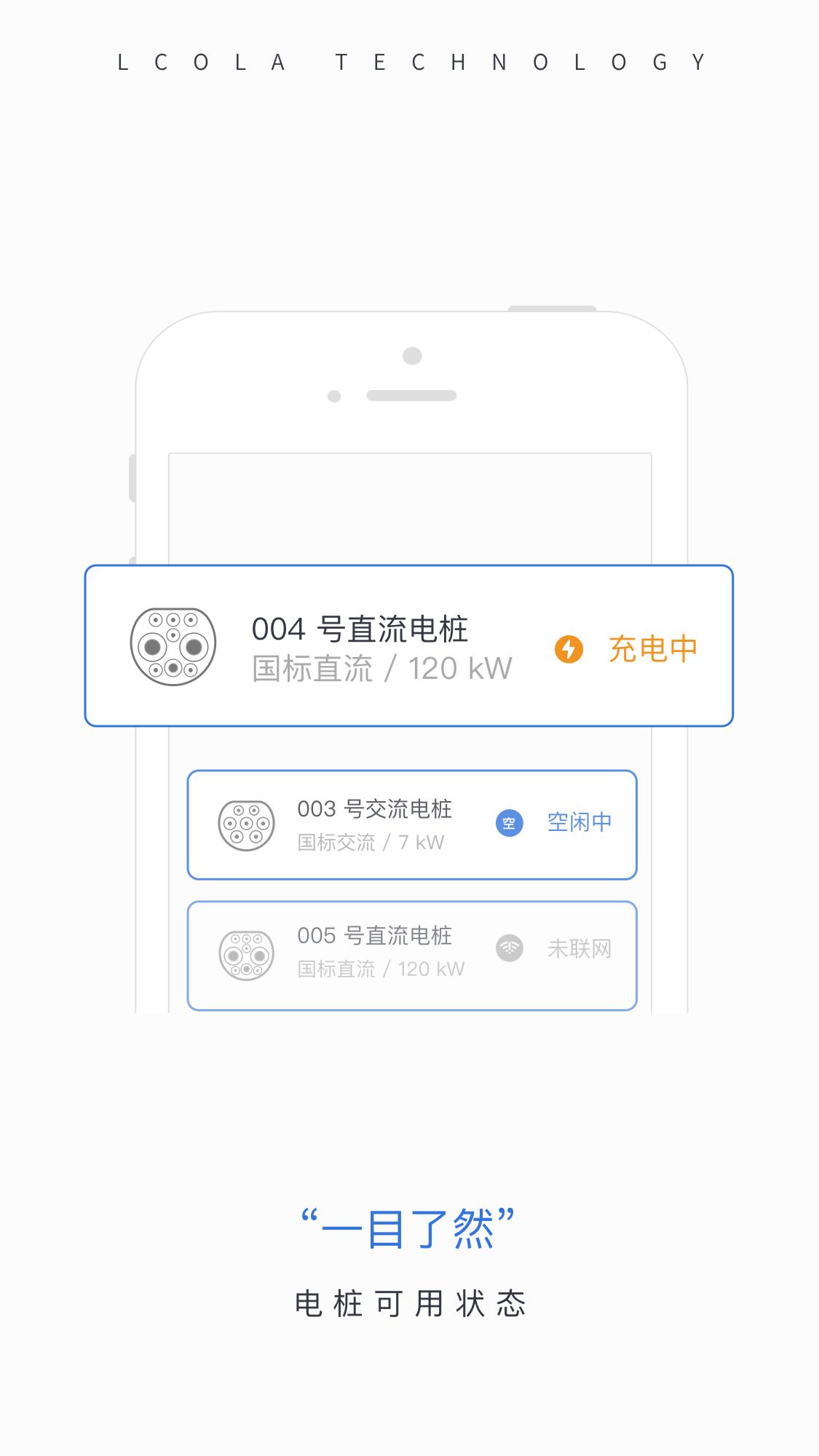
Task: Expand the highlighted 004 号直流电桩 card
Action: point(410,644)
